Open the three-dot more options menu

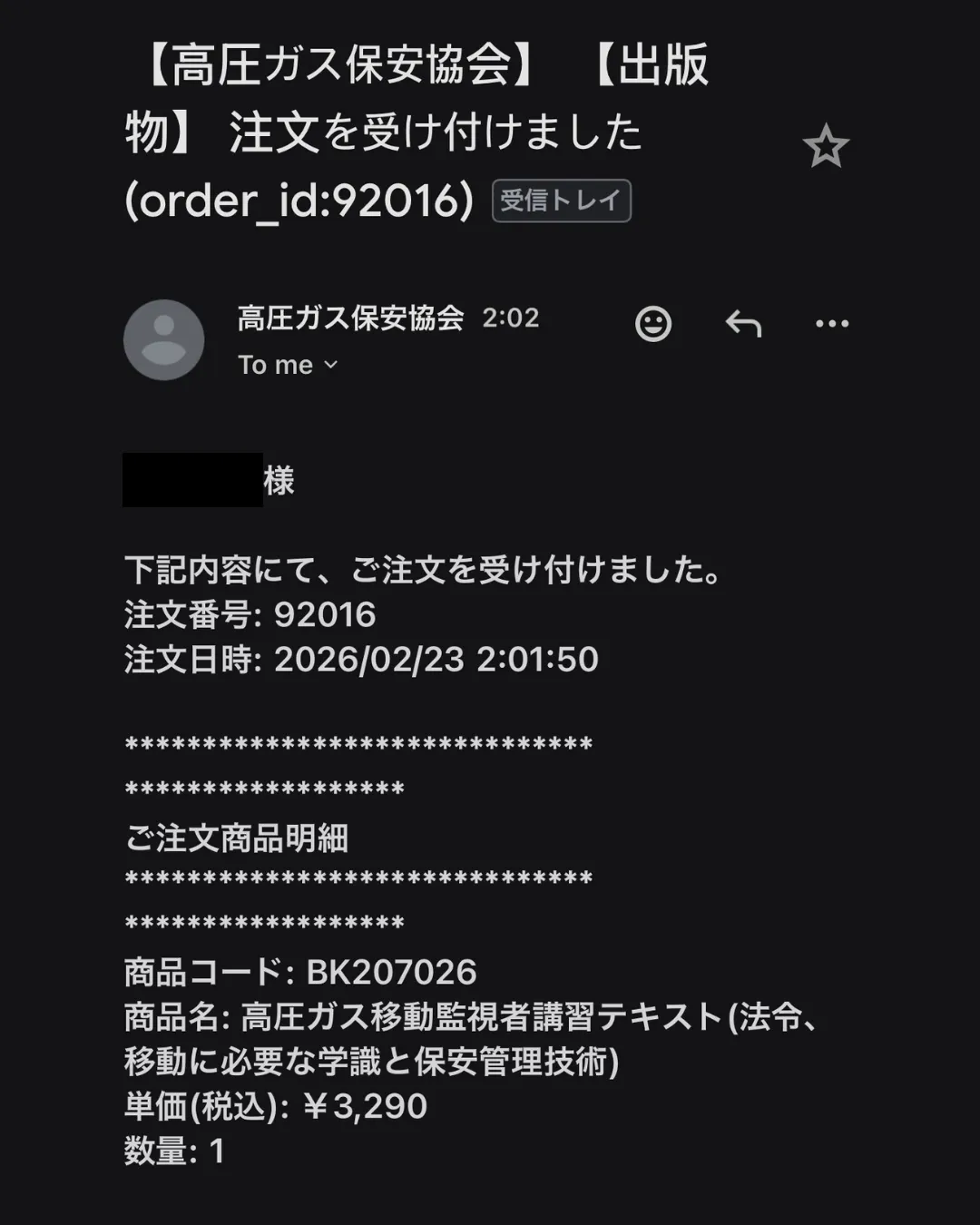point(830,323)
